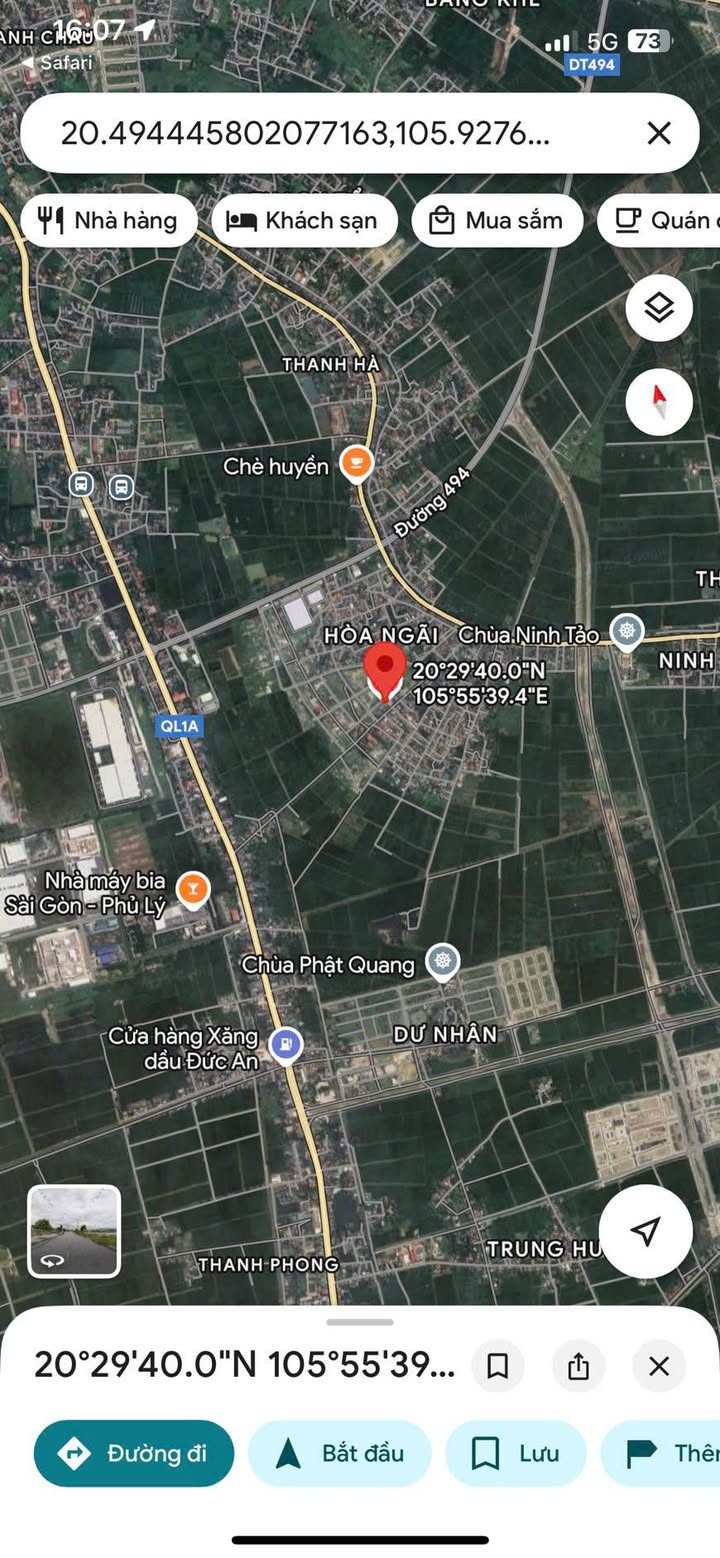Image resolution: width=720 pixels, height=1558 pixels.
Task: Select the Khách sạn filter chip
Action: point(304,221)
